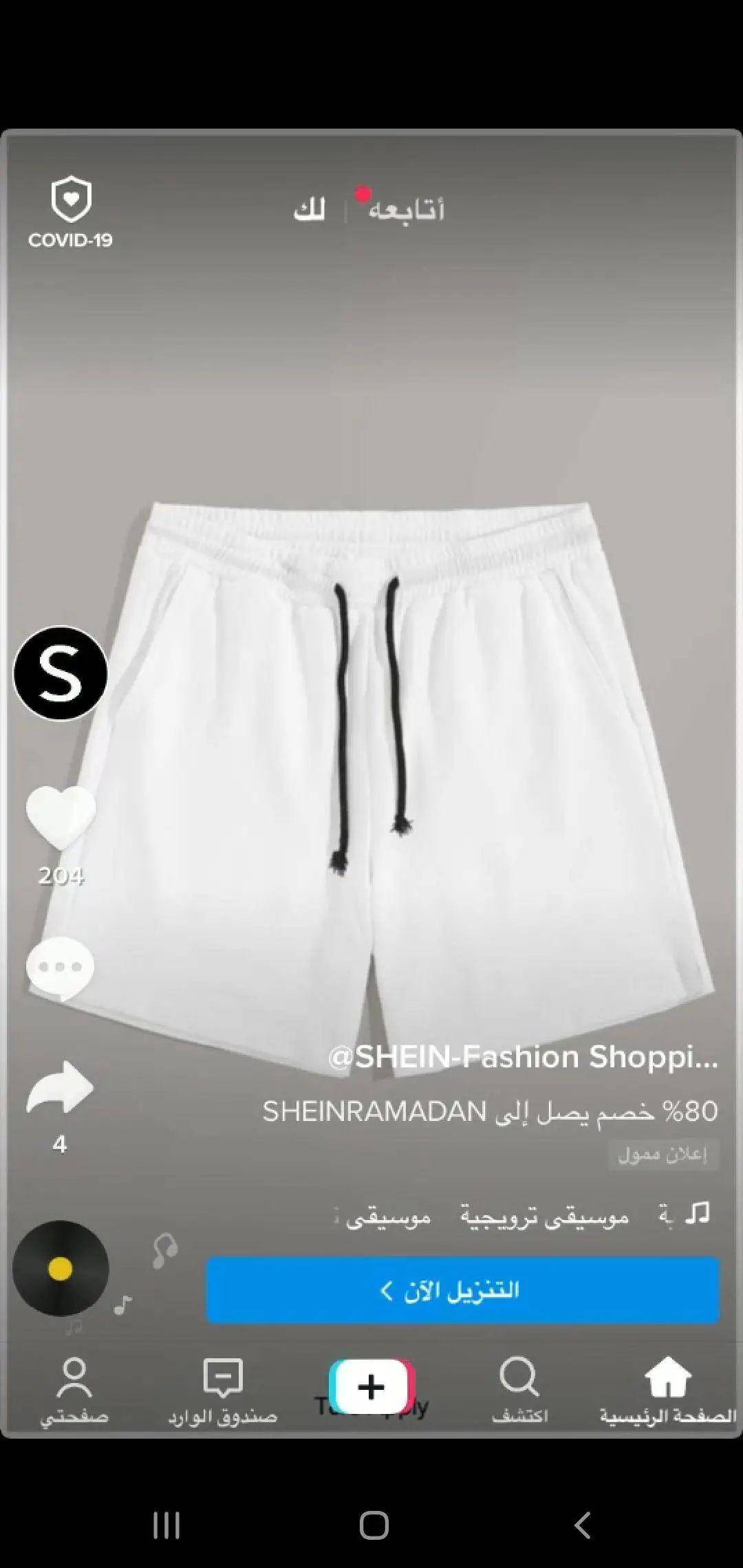Open the SHEIN profile avatar

point(61,673)
